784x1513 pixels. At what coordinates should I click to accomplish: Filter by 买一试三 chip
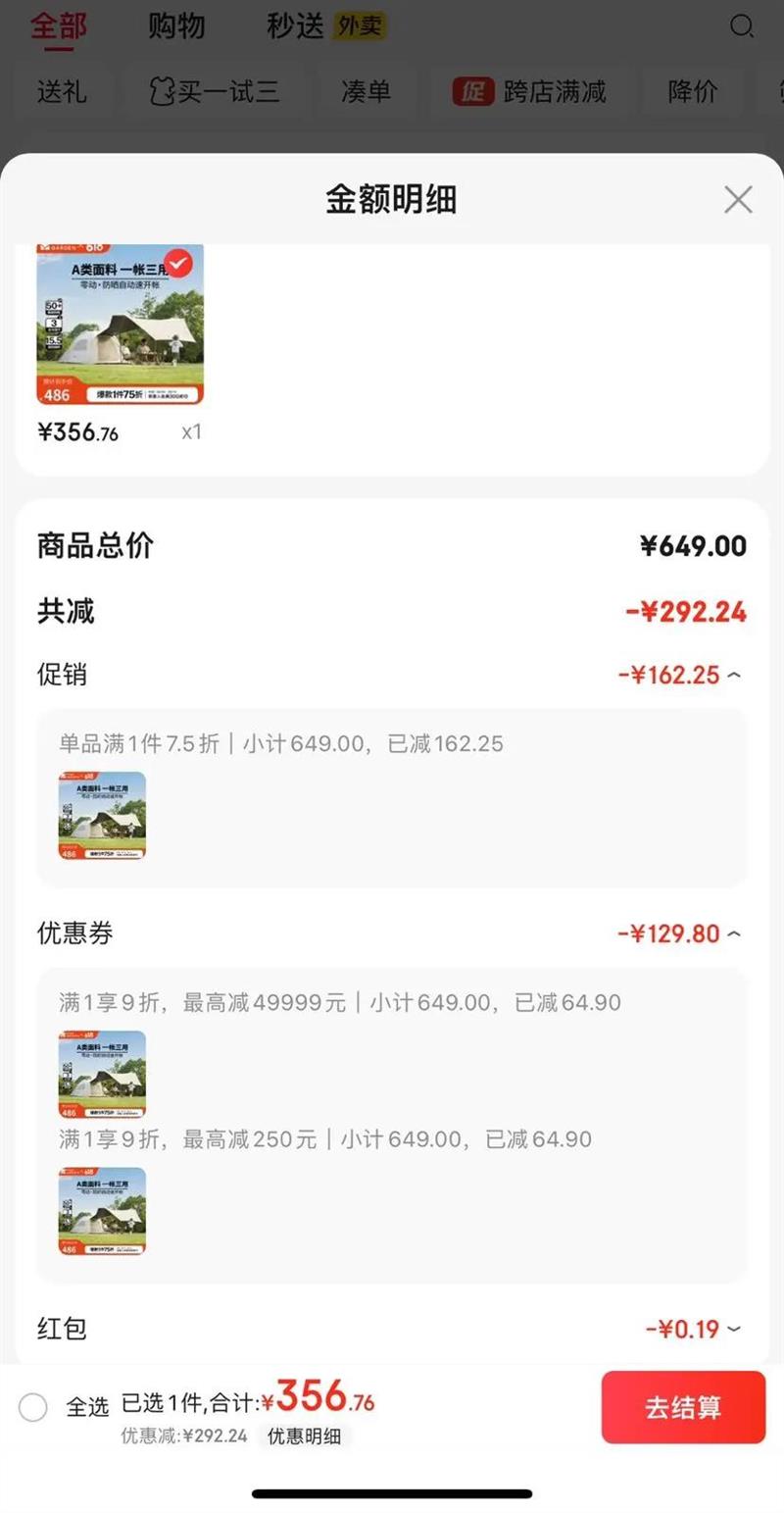pyautogui.click(x=215, y=92)
